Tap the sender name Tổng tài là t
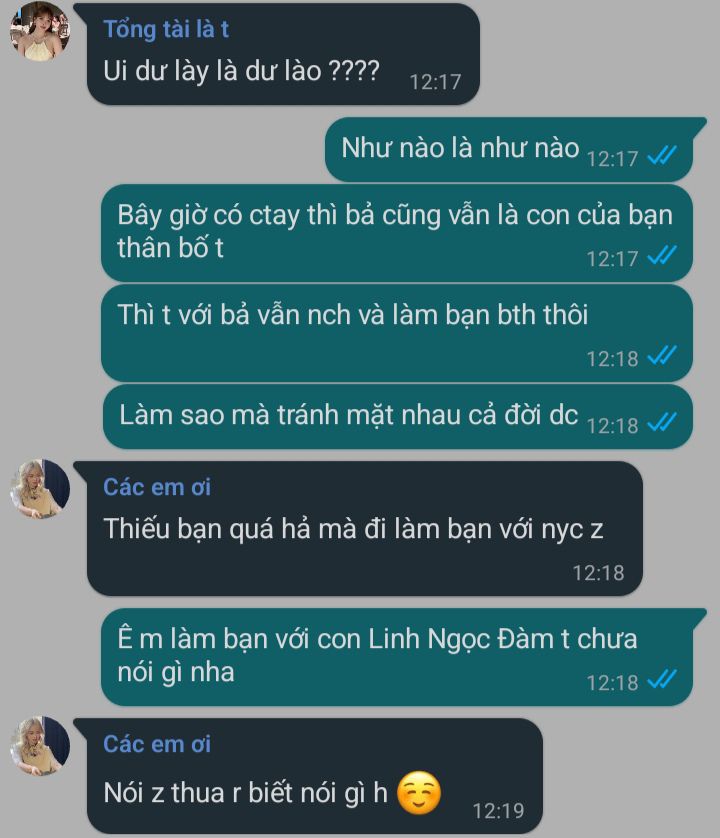 point(166,29)
